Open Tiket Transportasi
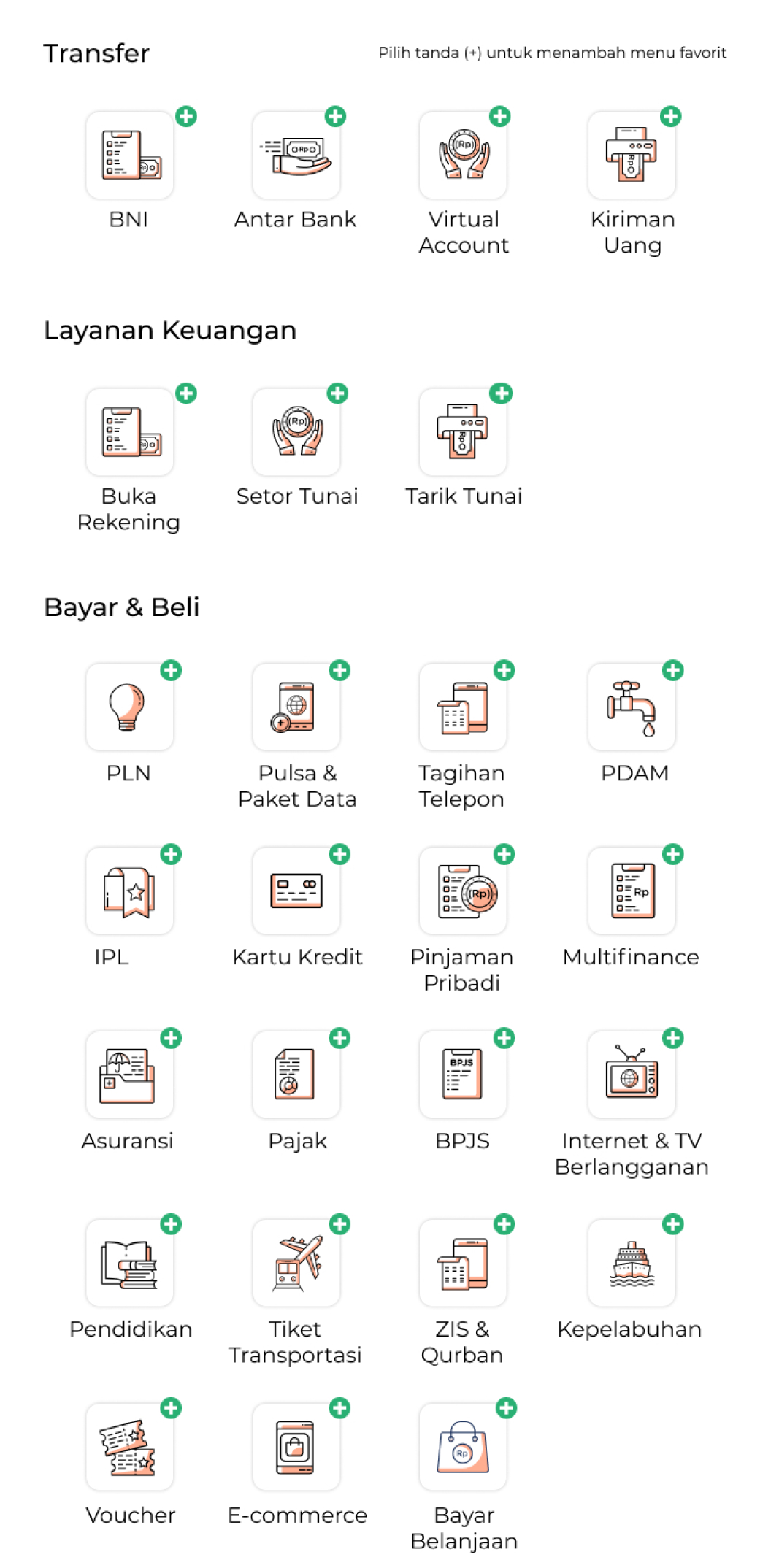Viewport: 779px width, 1568px height. (x=296, y=1263)
